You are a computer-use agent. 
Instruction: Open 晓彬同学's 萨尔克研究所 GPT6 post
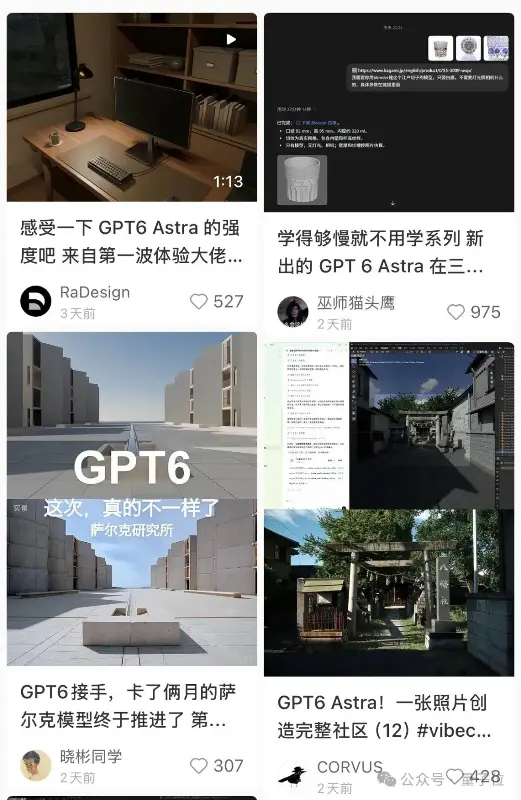(132, 499)
